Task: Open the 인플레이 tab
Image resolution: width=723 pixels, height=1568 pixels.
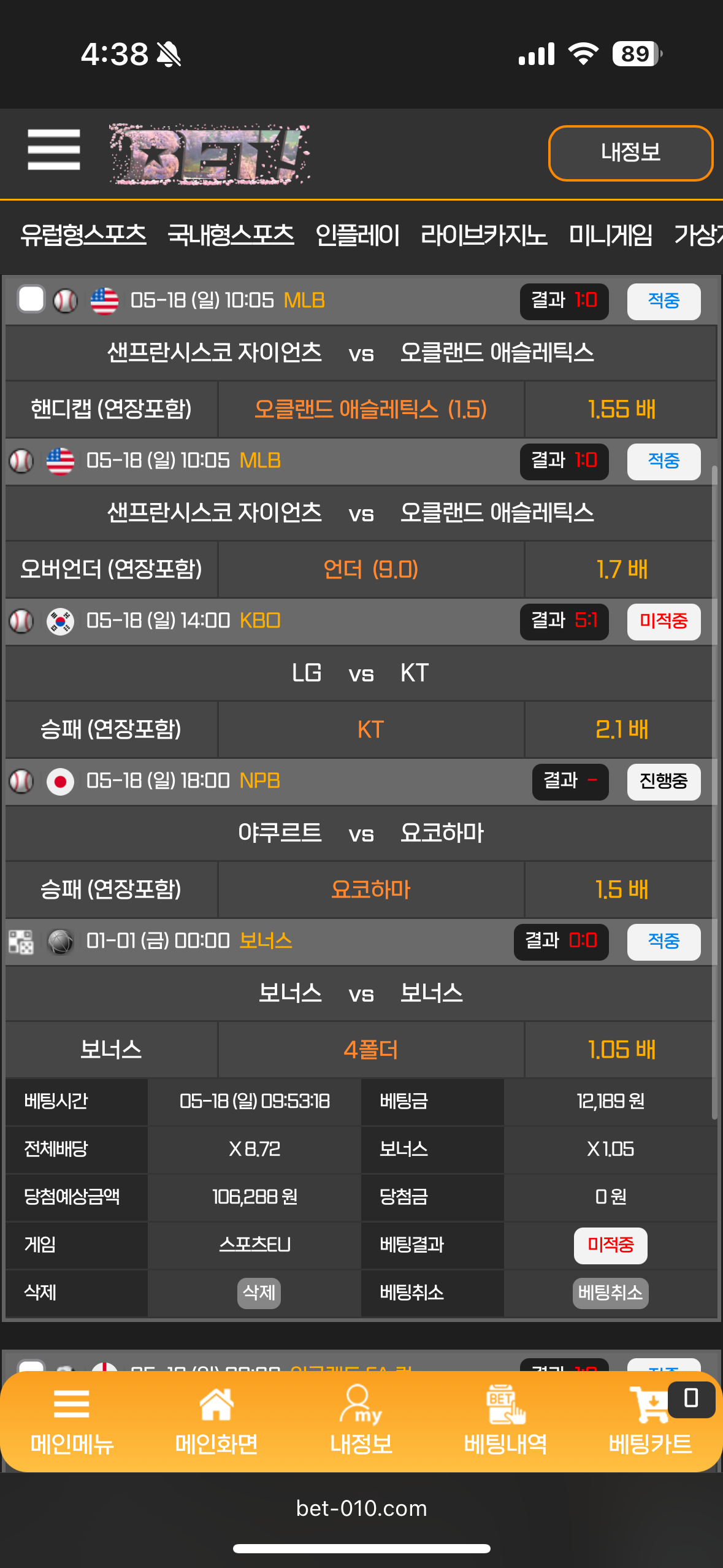Action: click(x=358, y=235)
